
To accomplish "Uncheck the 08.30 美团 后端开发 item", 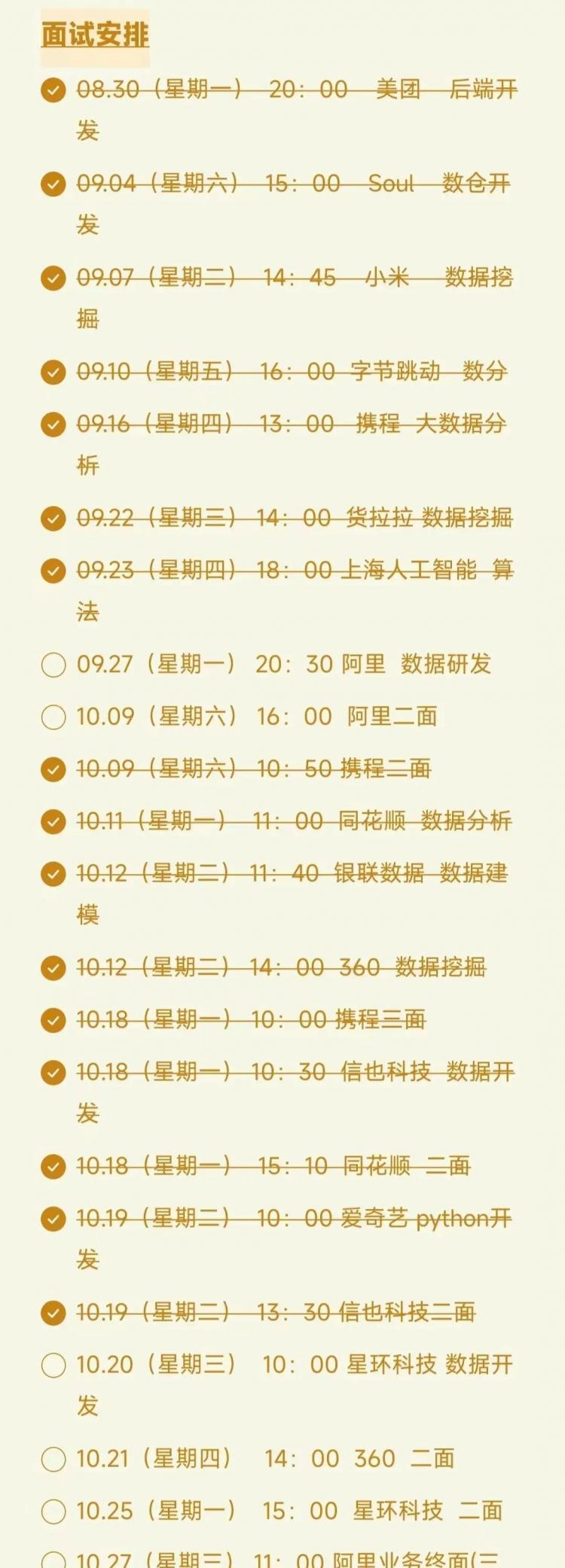I will (53, 90).
